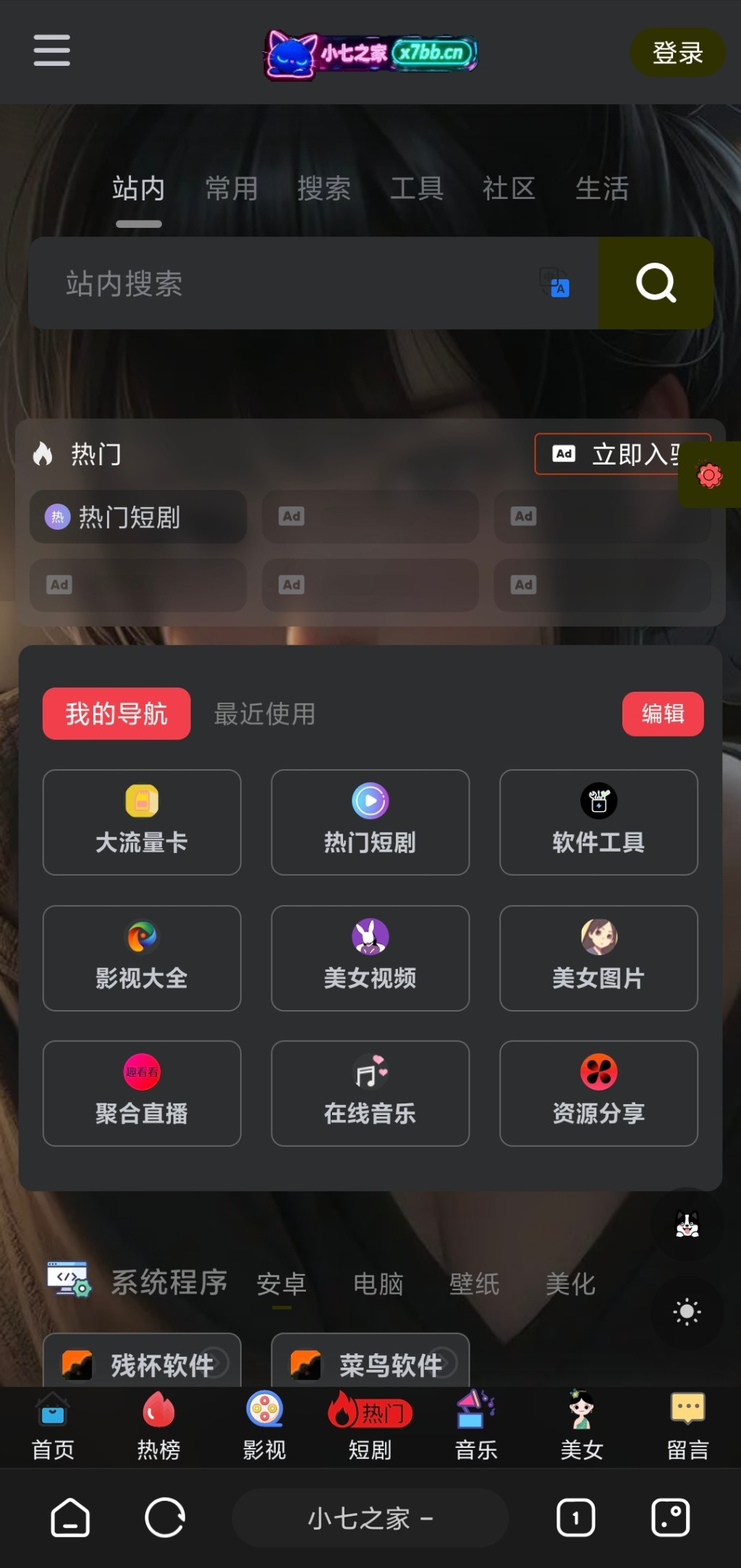Viewport: 741px width, 1568px height.
Task: Tap the red 编辑 button
Action: [662, 714]
